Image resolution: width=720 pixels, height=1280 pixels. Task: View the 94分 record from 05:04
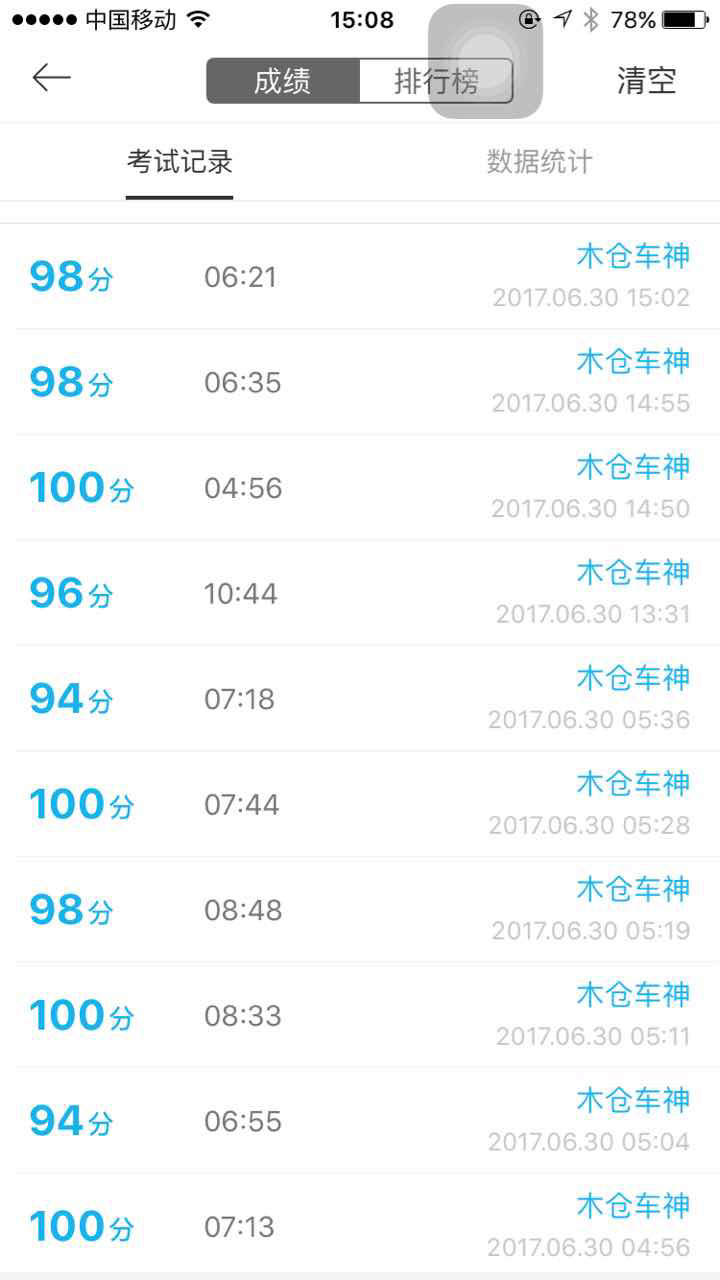360,1121
